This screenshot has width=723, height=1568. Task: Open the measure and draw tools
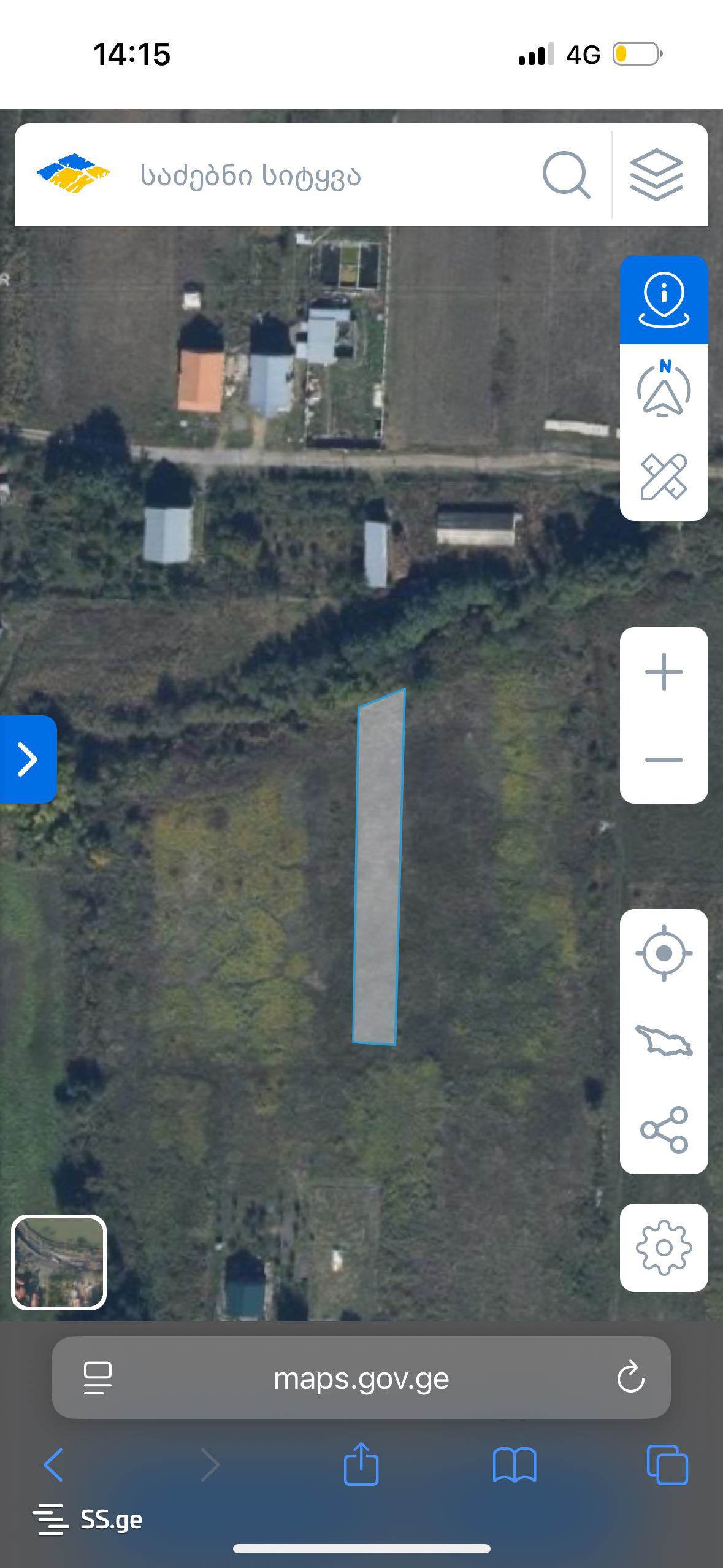(x=664, y=477)
